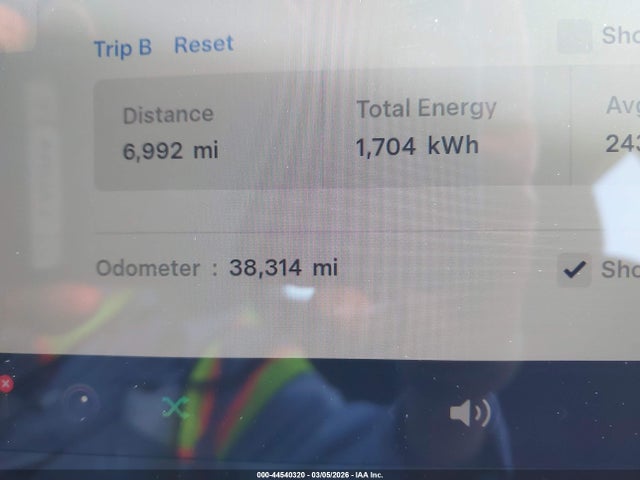Viewport: 640px width, 480px height.
Task: Uncheck the checked Show box beside the odometer
Action: point(574,270)
